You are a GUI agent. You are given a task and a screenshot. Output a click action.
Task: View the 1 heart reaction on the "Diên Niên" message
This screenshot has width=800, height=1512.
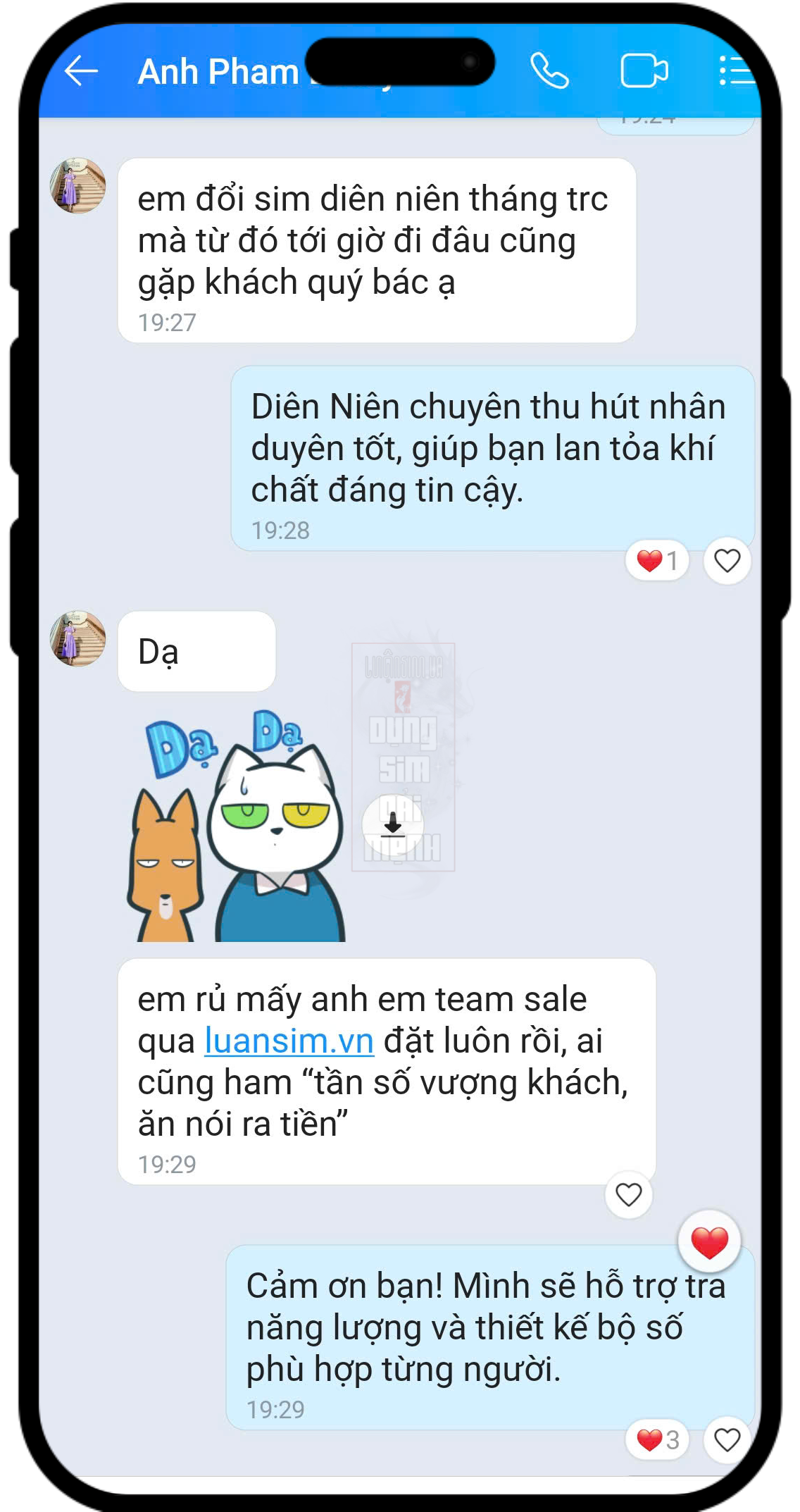pyautogui.click(x=656, y=561)
